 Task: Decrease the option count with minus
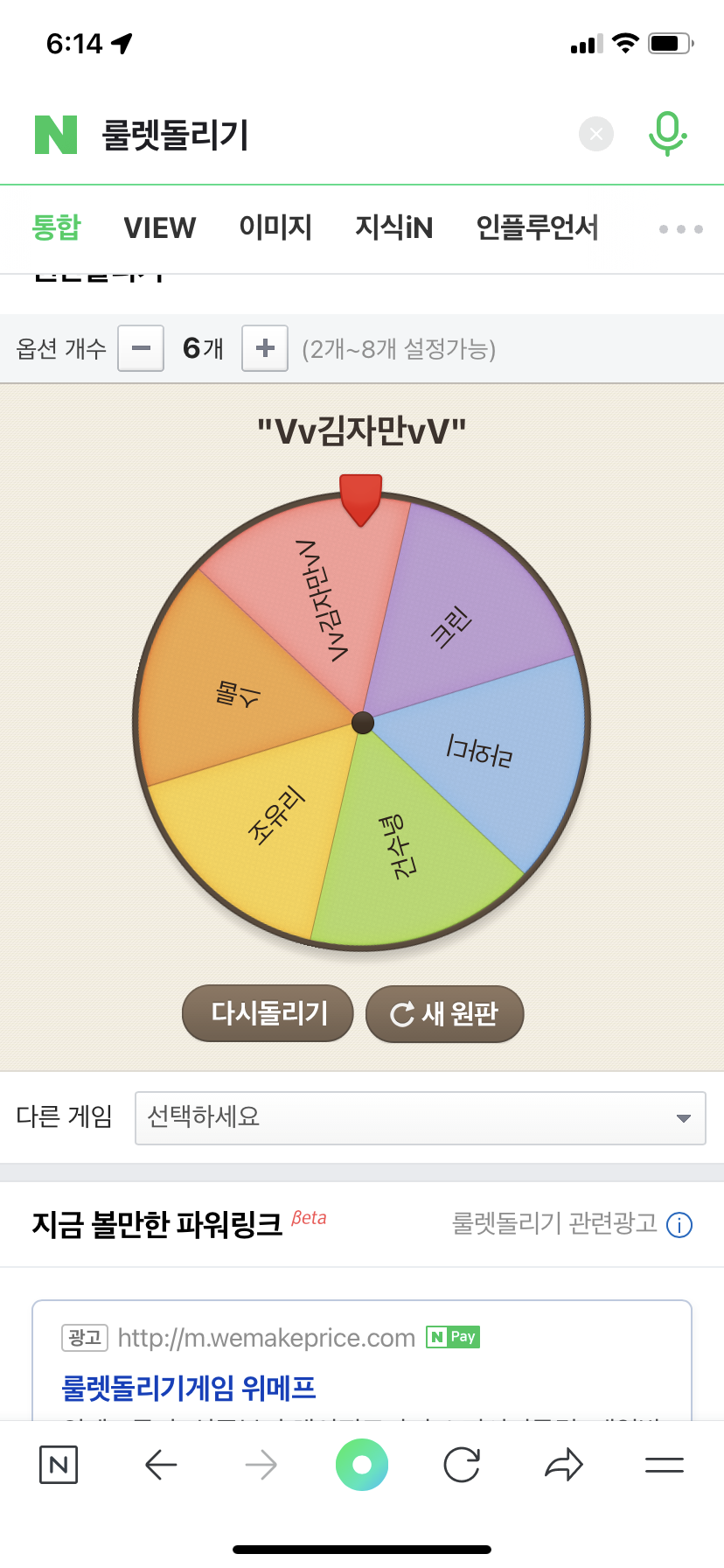[141, 348]
